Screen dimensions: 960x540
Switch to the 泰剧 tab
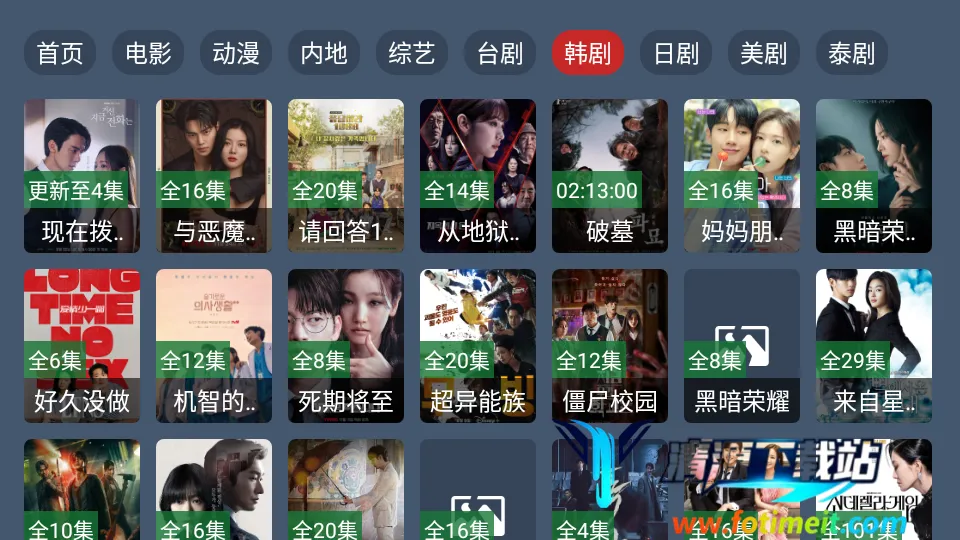click(852, 53)
